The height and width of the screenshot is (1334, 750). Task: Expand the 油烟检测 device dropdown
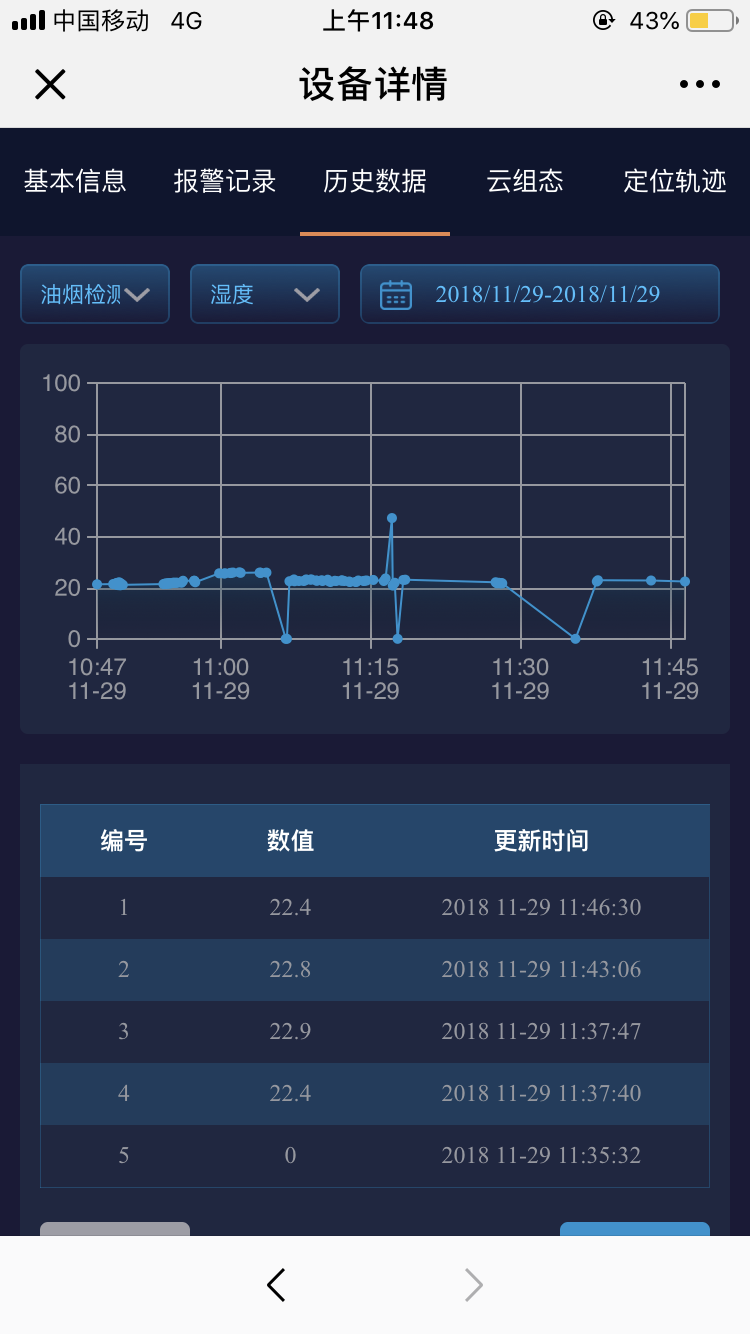(95, 294)
